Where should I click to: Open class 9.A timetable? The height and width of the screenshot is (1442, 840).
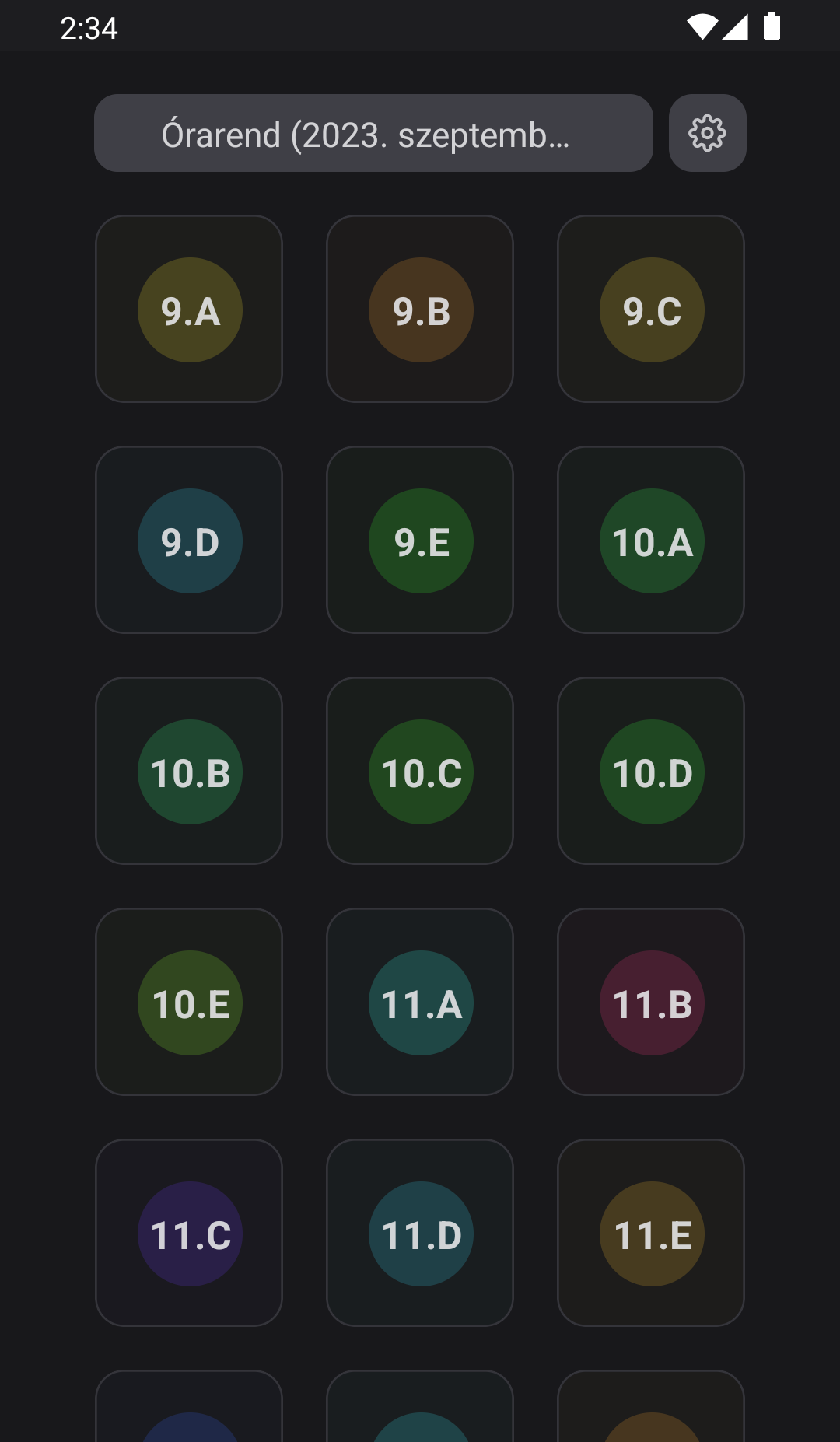coord(189,309)
